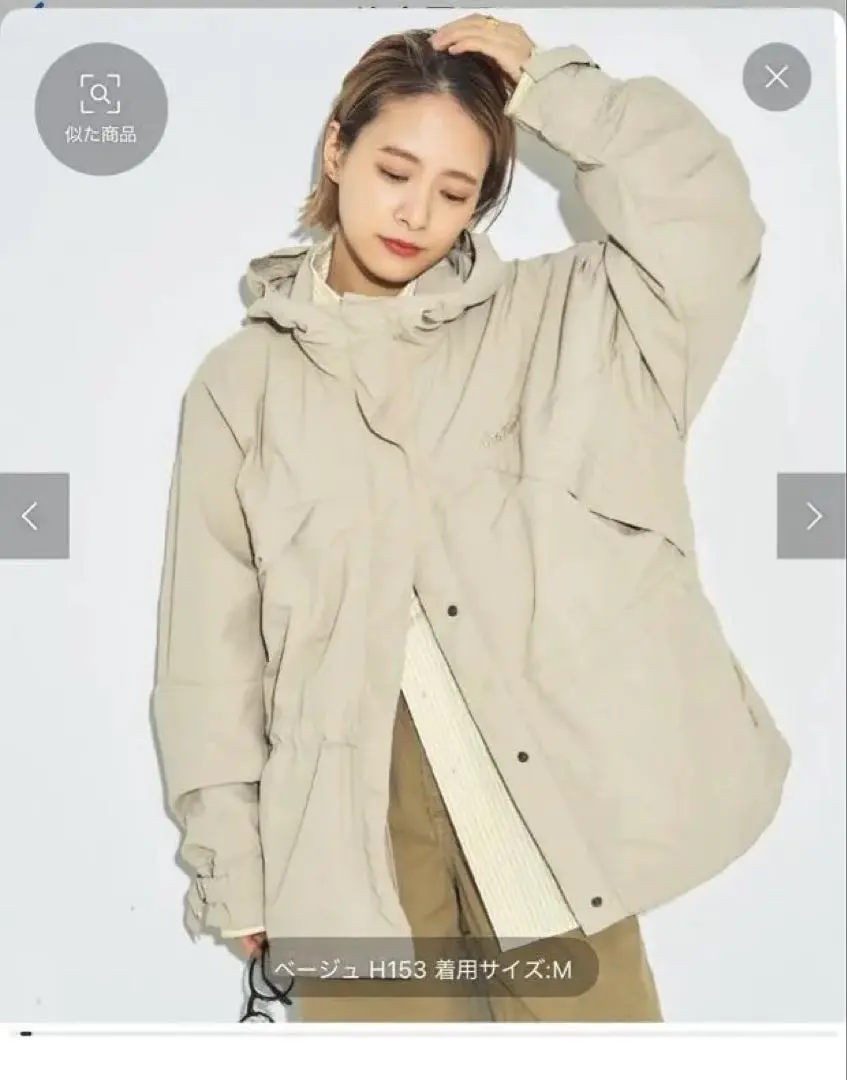Viewport: 847px width, 1080px height.
Task: Show the next product image
Action: (811, 516)
